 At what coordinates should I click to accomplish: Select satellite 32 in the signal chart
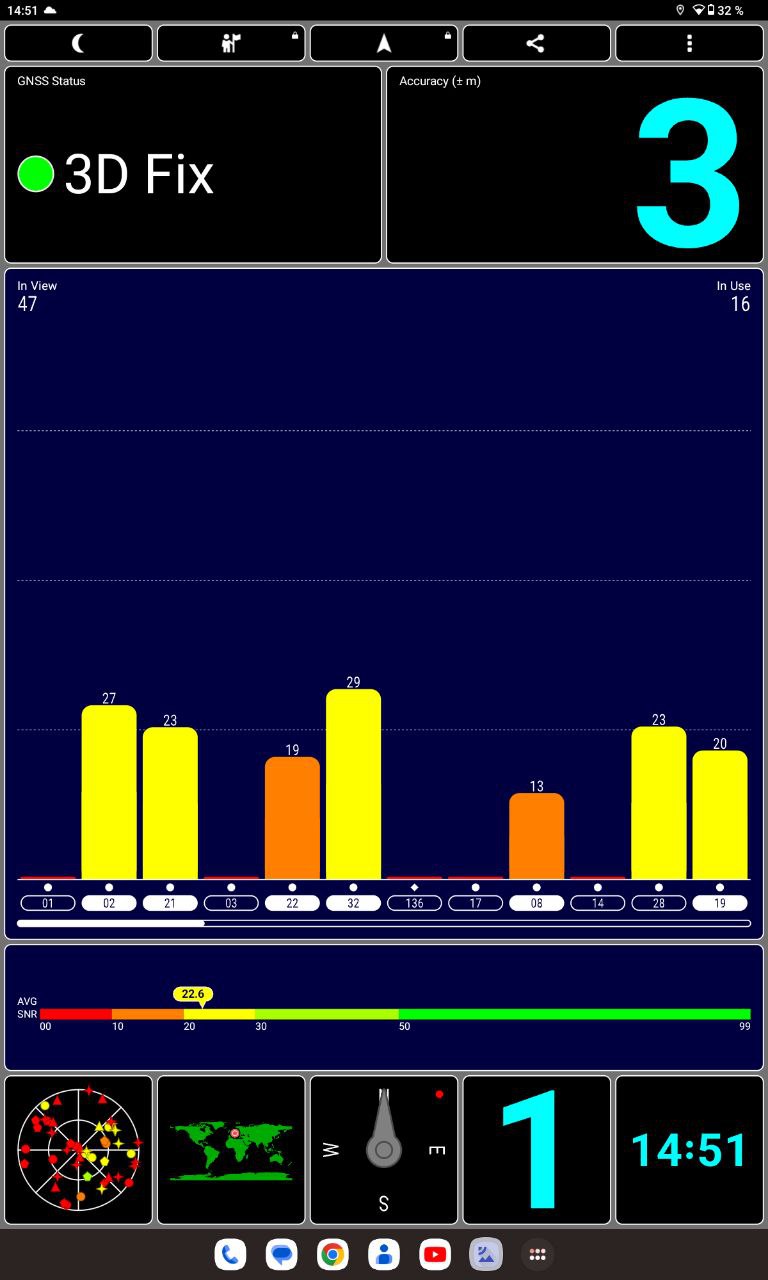click(x=353, y=903)
